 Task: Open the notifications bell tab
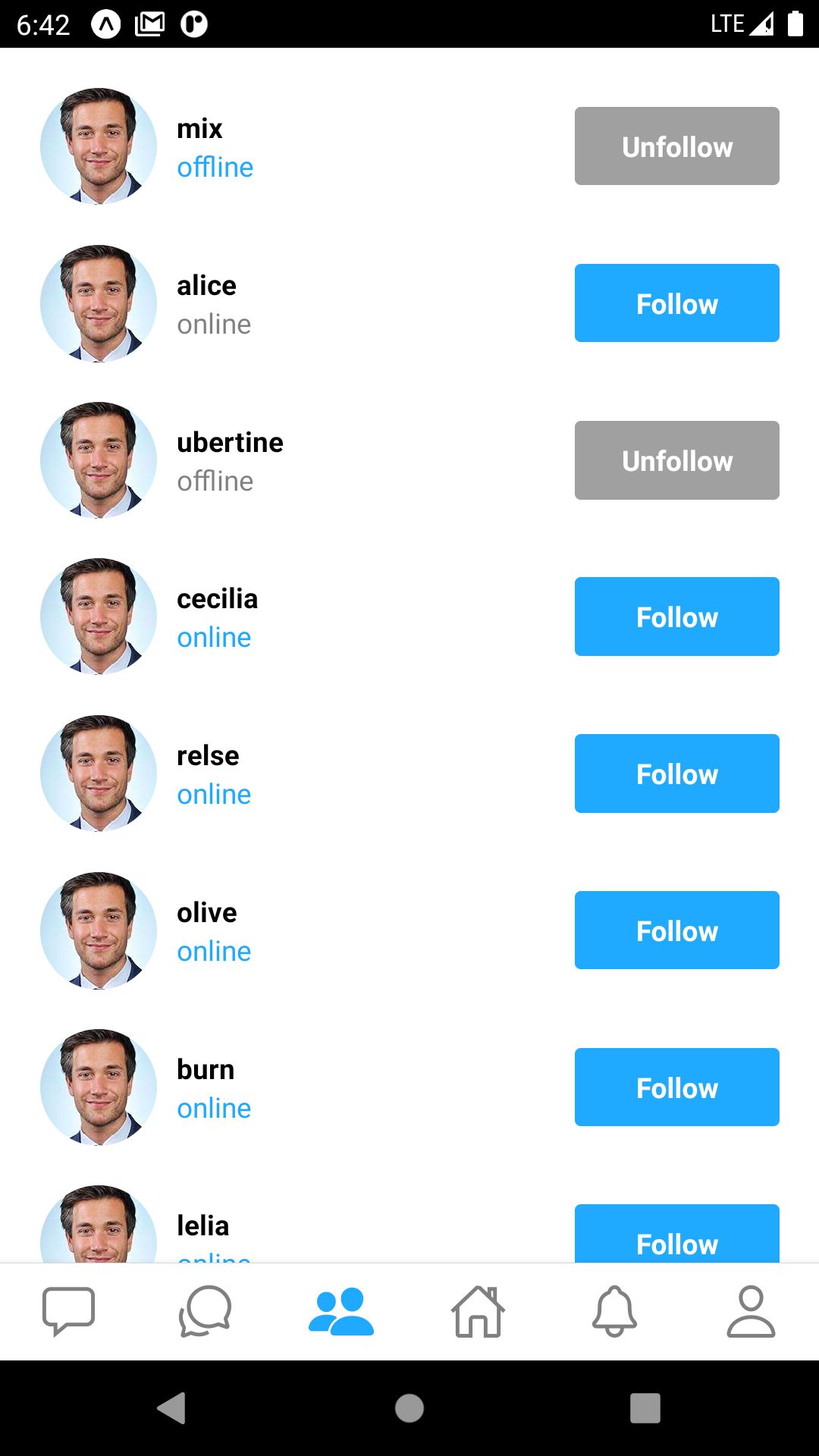click(614, 1311)
